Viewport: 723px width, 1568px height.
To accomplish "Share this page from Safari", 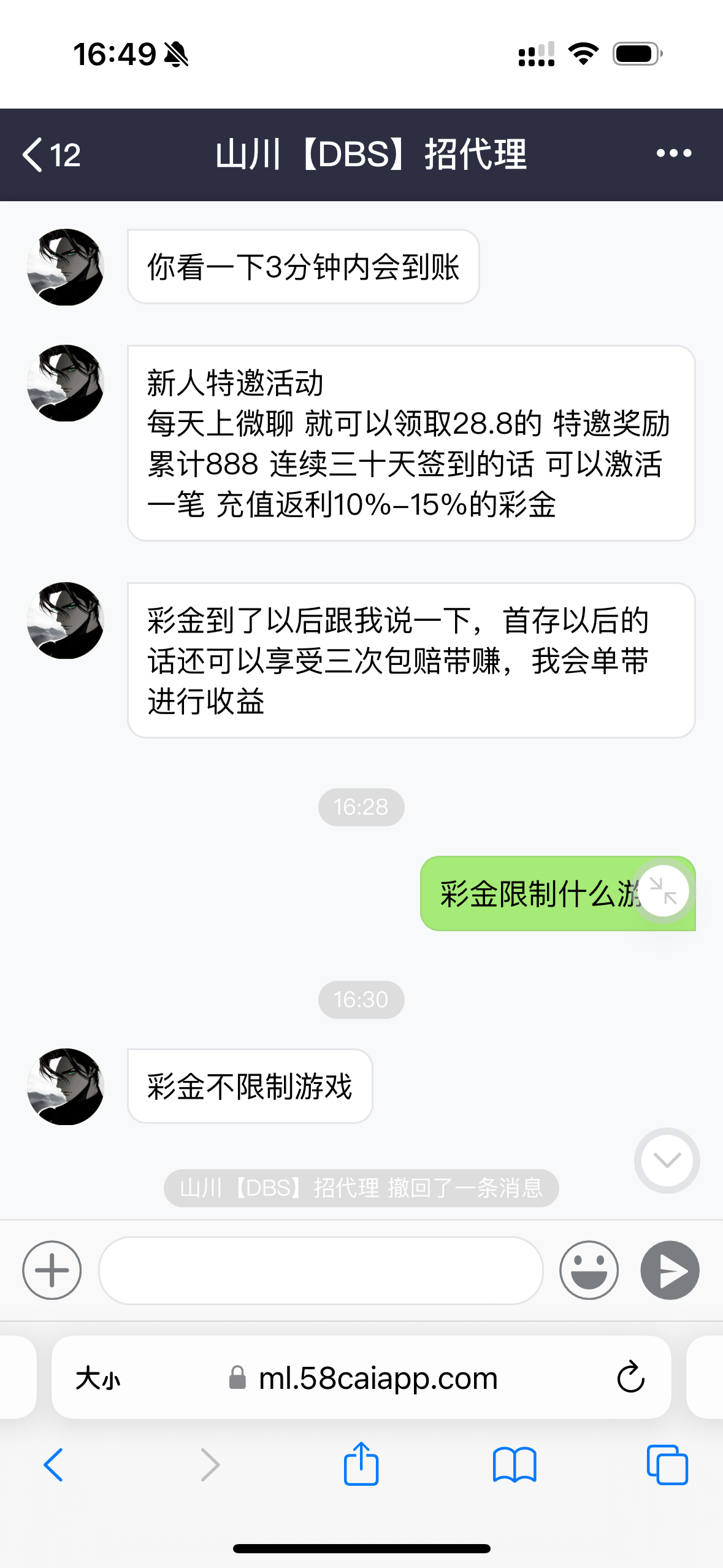I will [x=361, y=1464].
